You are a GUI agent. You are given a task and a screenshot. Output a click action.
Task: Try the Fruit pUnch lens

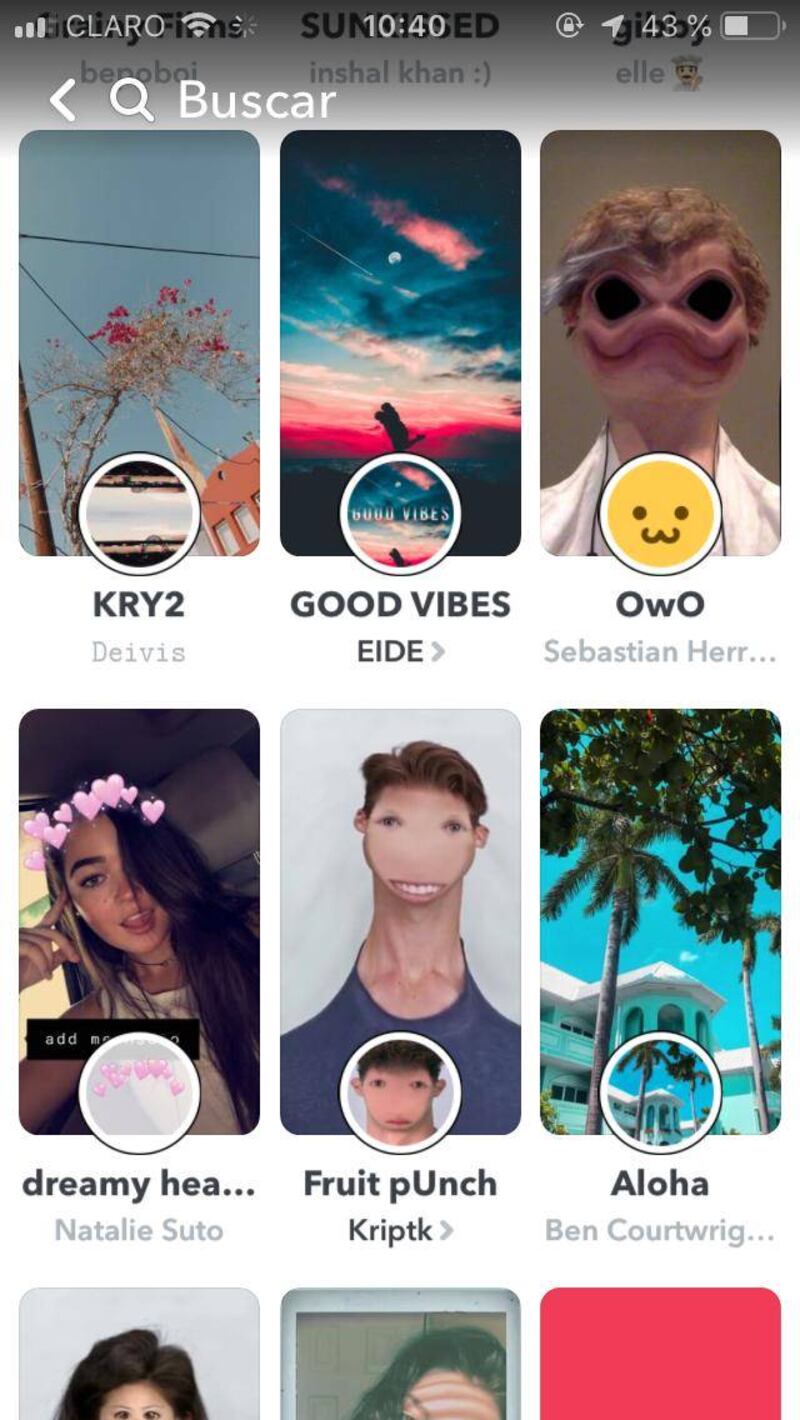click(x=400, y=920)
